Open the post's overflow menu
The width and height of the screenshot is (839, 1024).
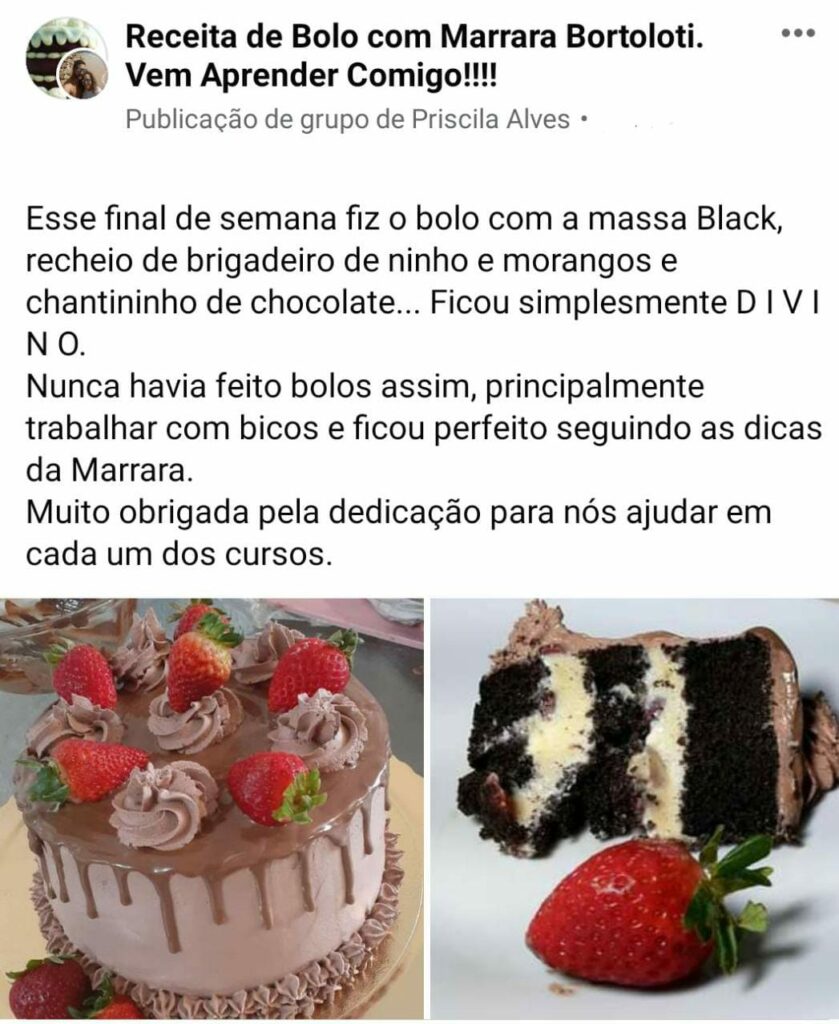point(797,34)
